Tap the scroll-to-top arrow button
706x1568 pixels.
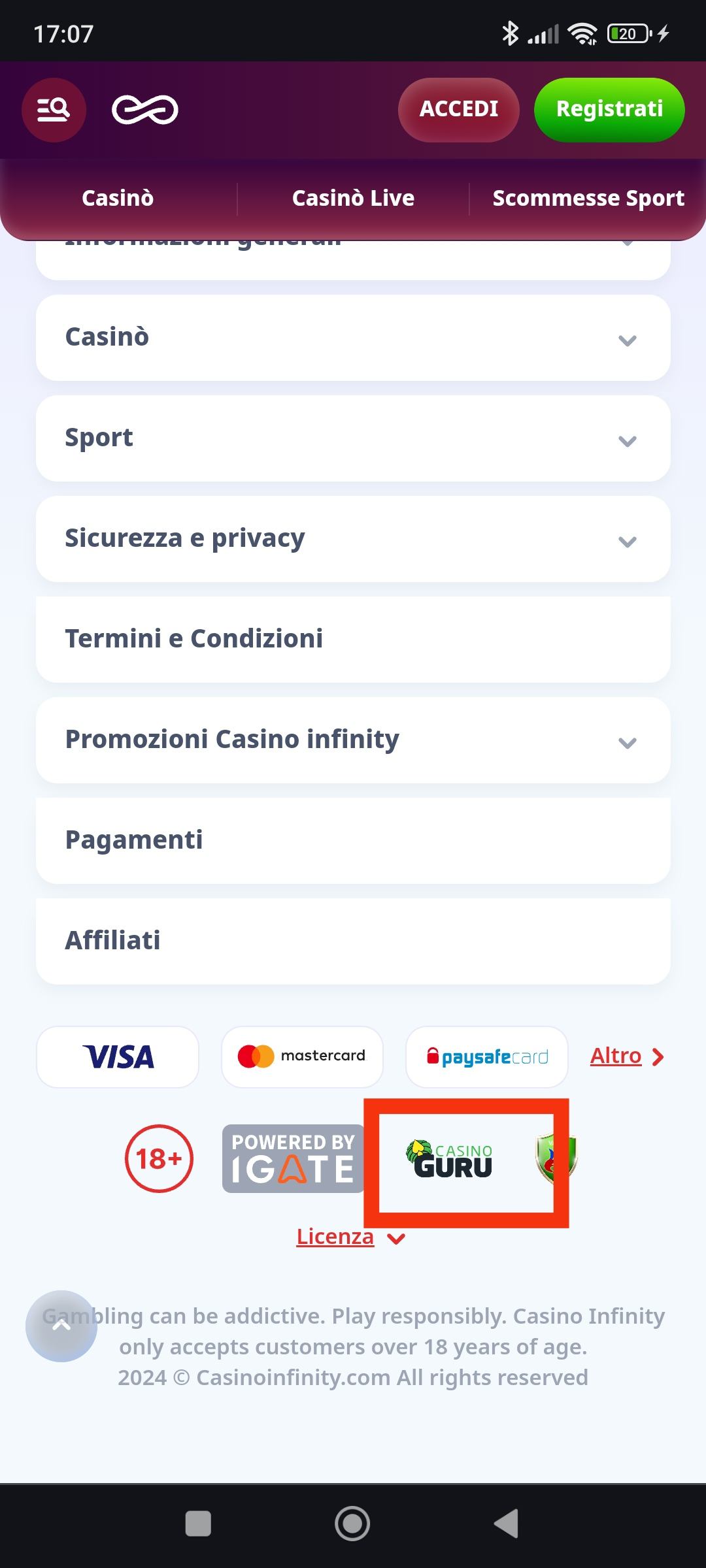[61, 1326]
